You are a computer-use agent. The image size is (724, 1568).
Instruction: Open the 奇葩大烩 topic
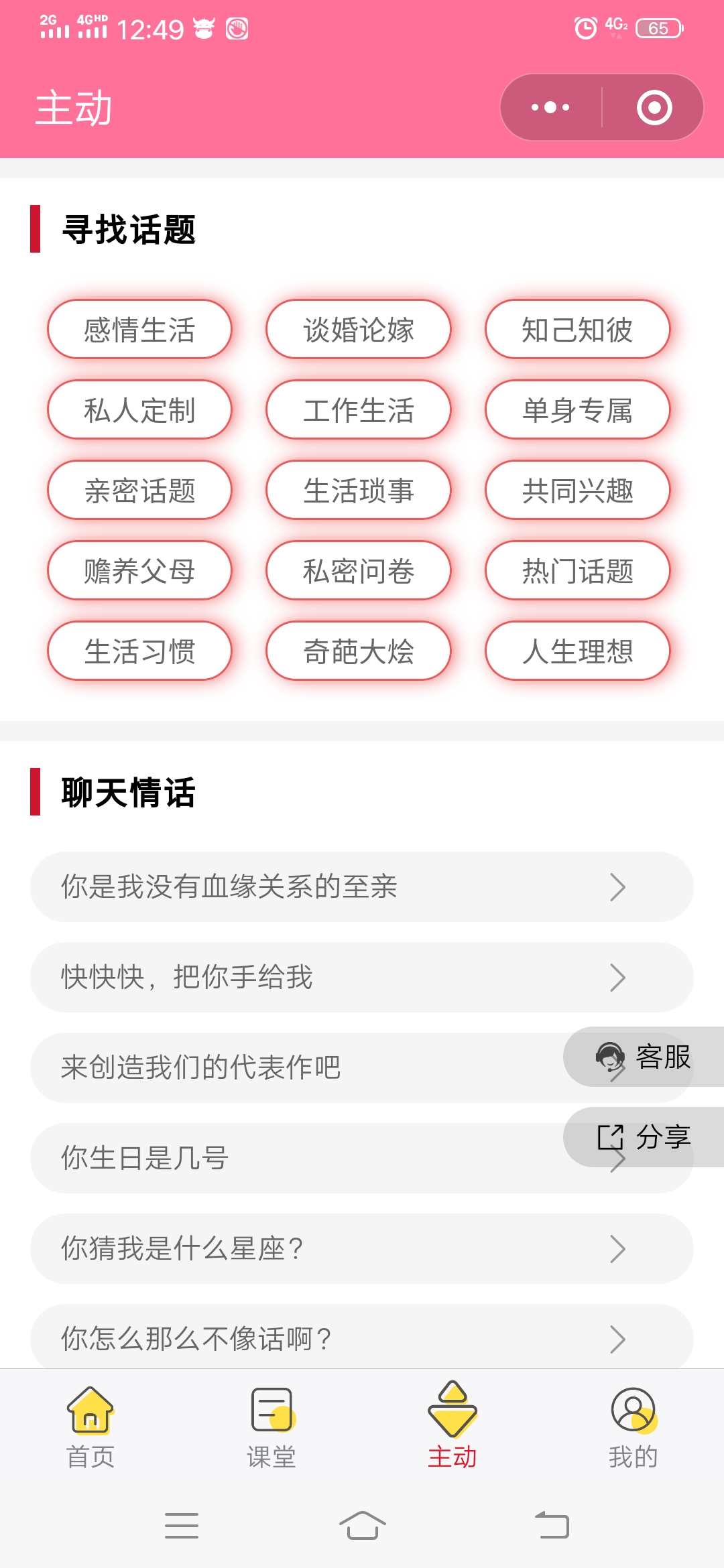[359, 651]
